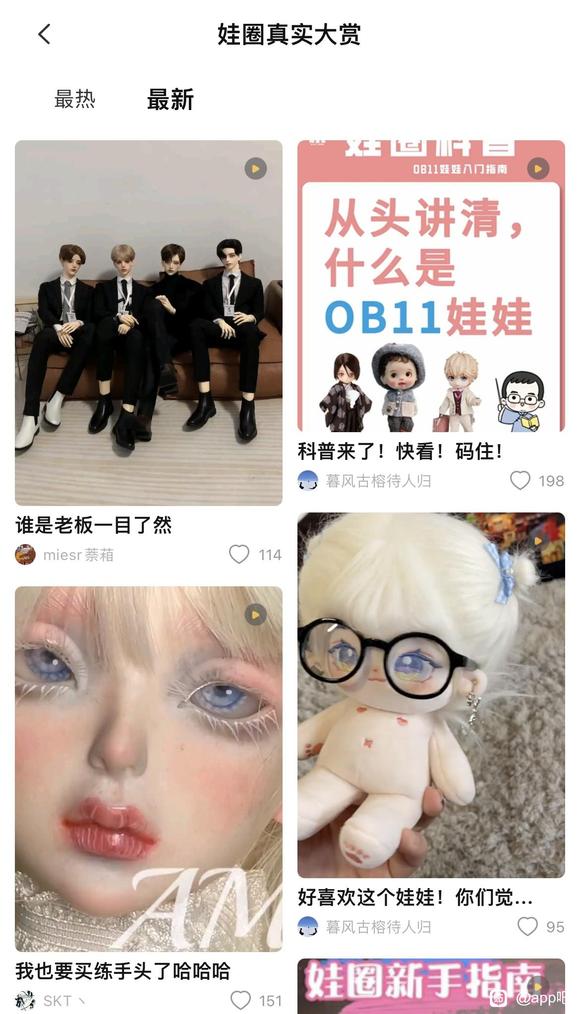
Task: Like the post 科普来了！快看！码住！
Action: pos(521,480)
